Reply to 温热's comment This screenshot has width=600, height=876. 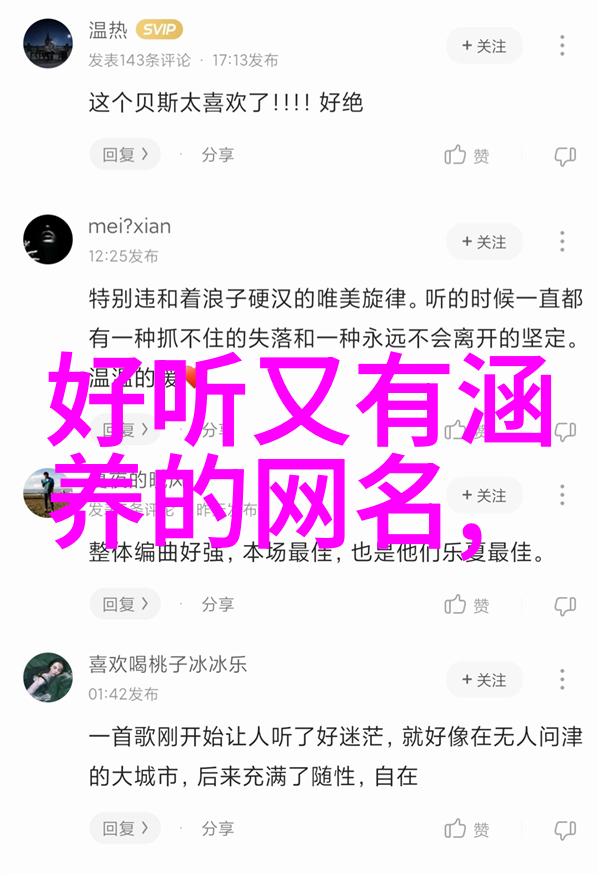click(125, 155)
